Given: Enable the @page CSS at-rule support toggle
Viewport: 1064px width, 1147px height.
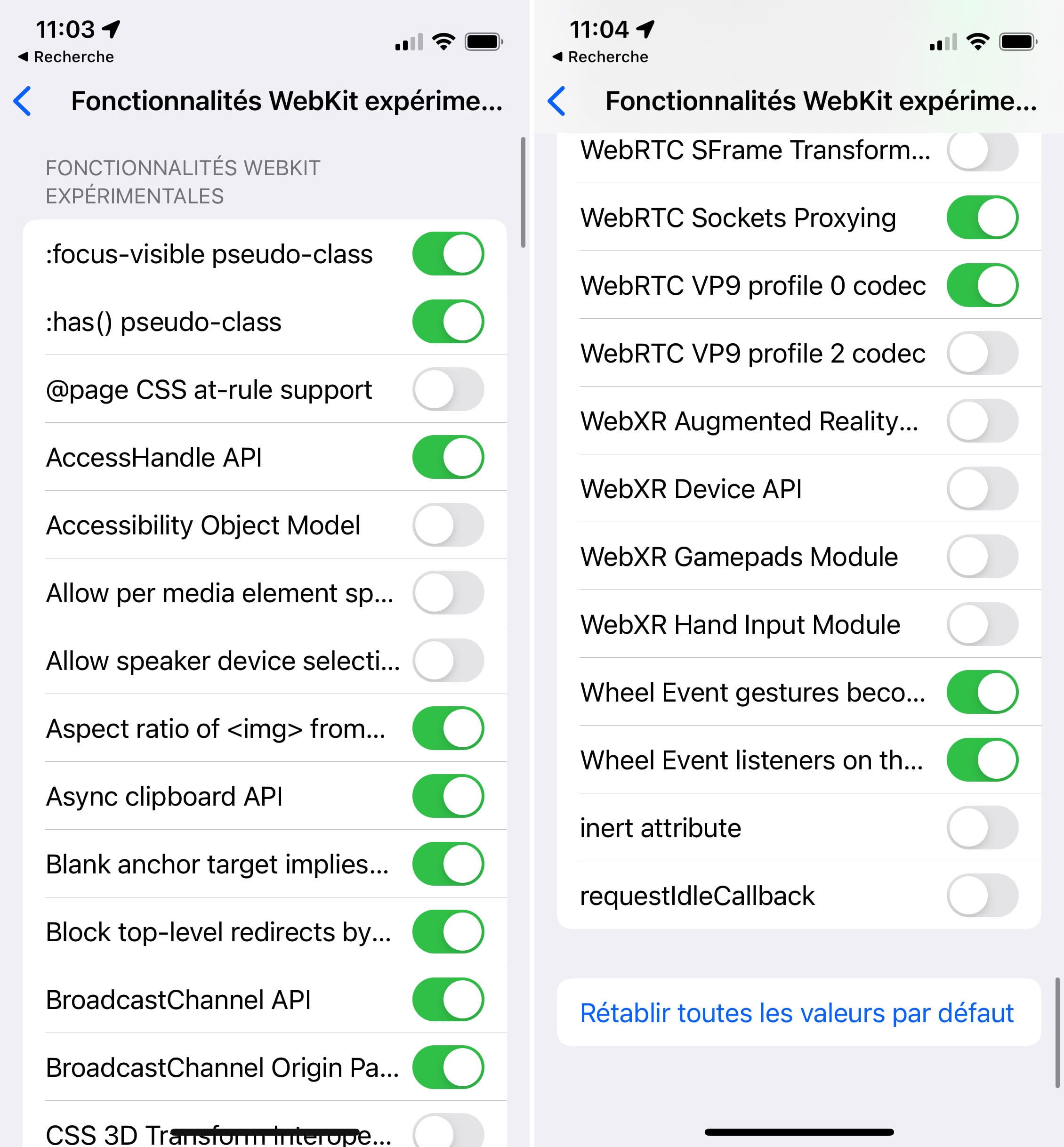Looking at the screenshot, I should [448, 389].
